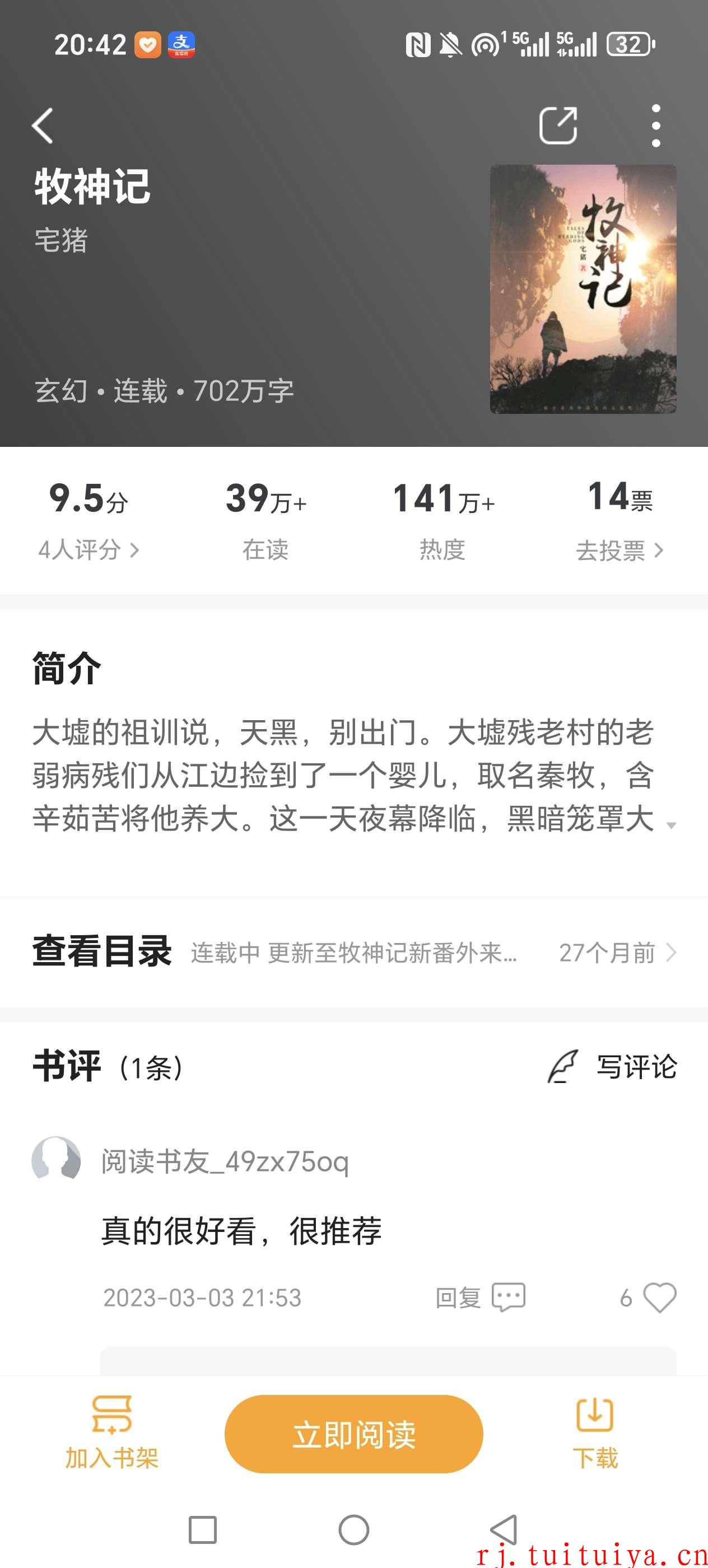Write a review via 写评论

coord(612,1066)
